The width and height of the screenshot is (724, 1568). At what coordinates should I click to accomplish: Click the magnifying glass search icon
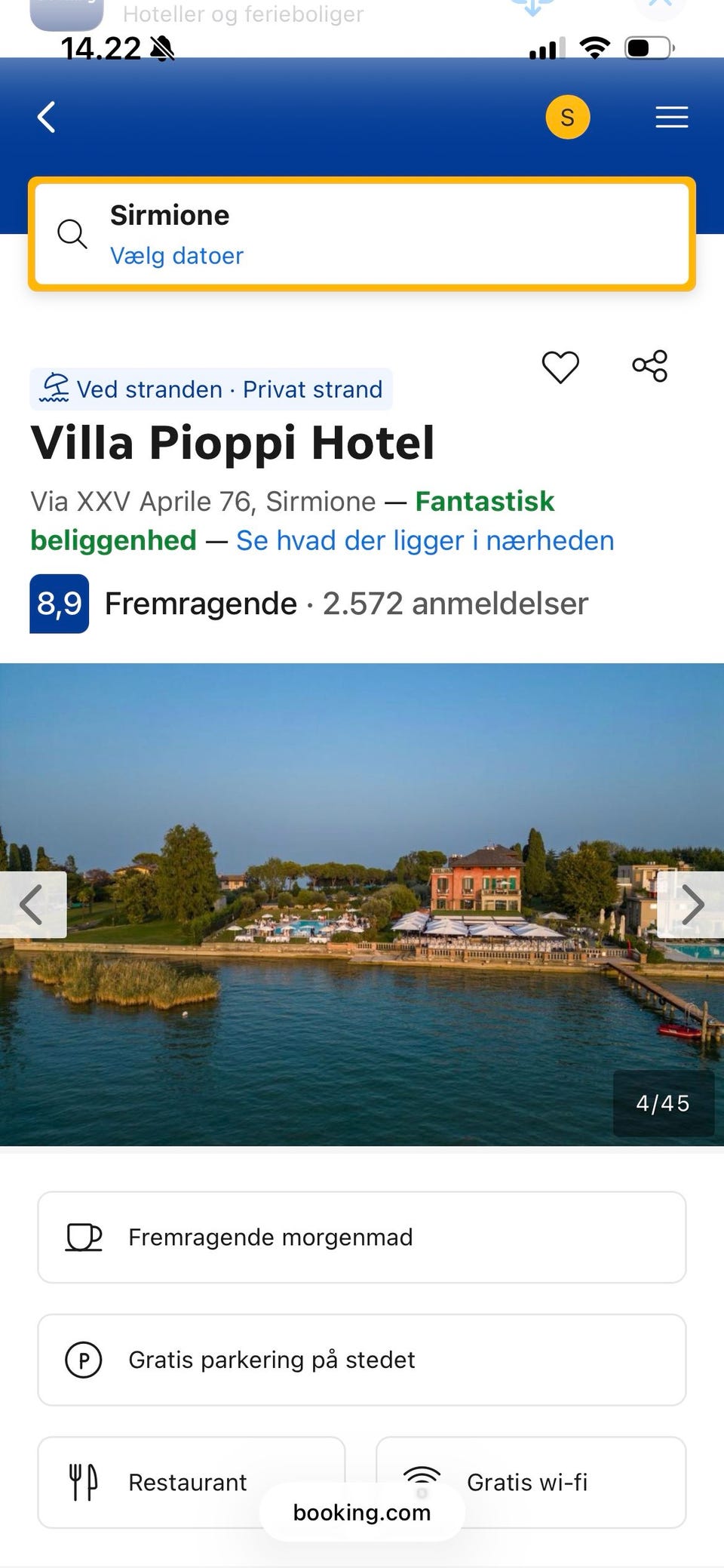pyautogui.click(x=72, y=234)
